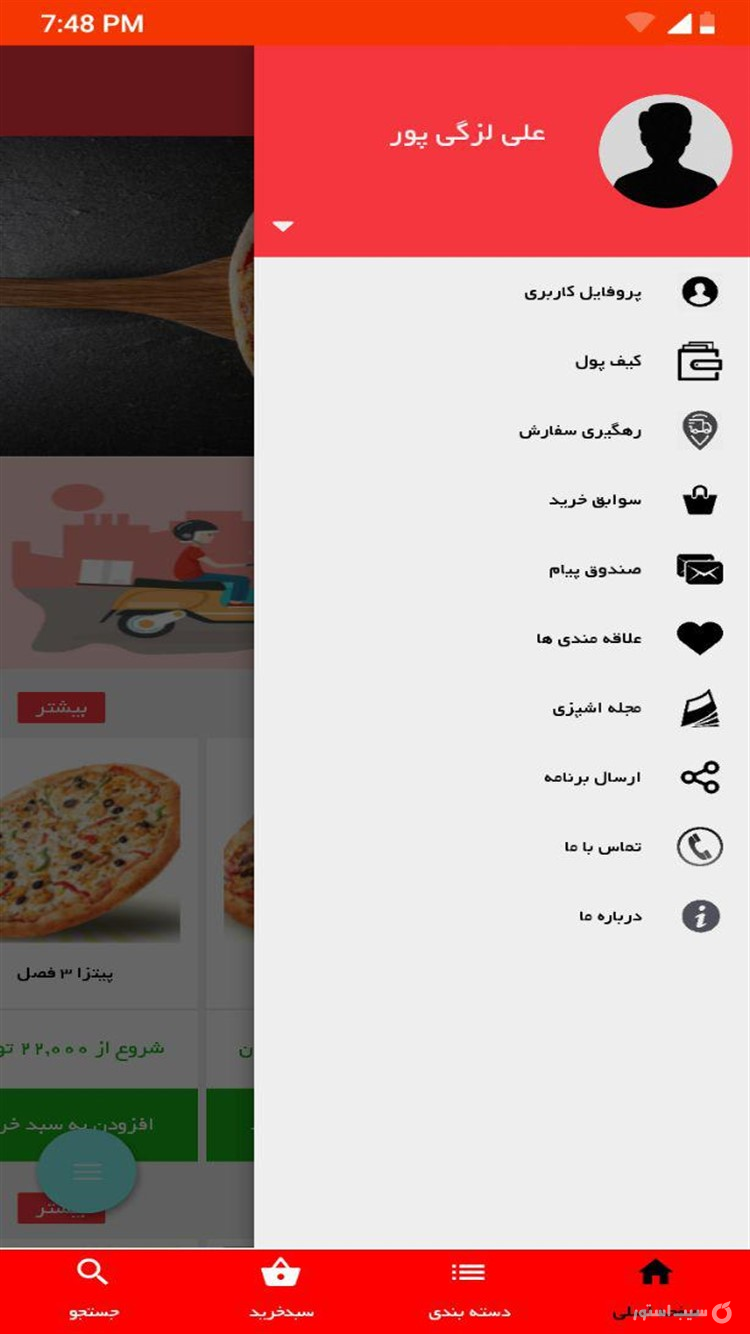
Task: Open تماس با ما contact page
Action: pyautogui.click(x=602, y=846)
